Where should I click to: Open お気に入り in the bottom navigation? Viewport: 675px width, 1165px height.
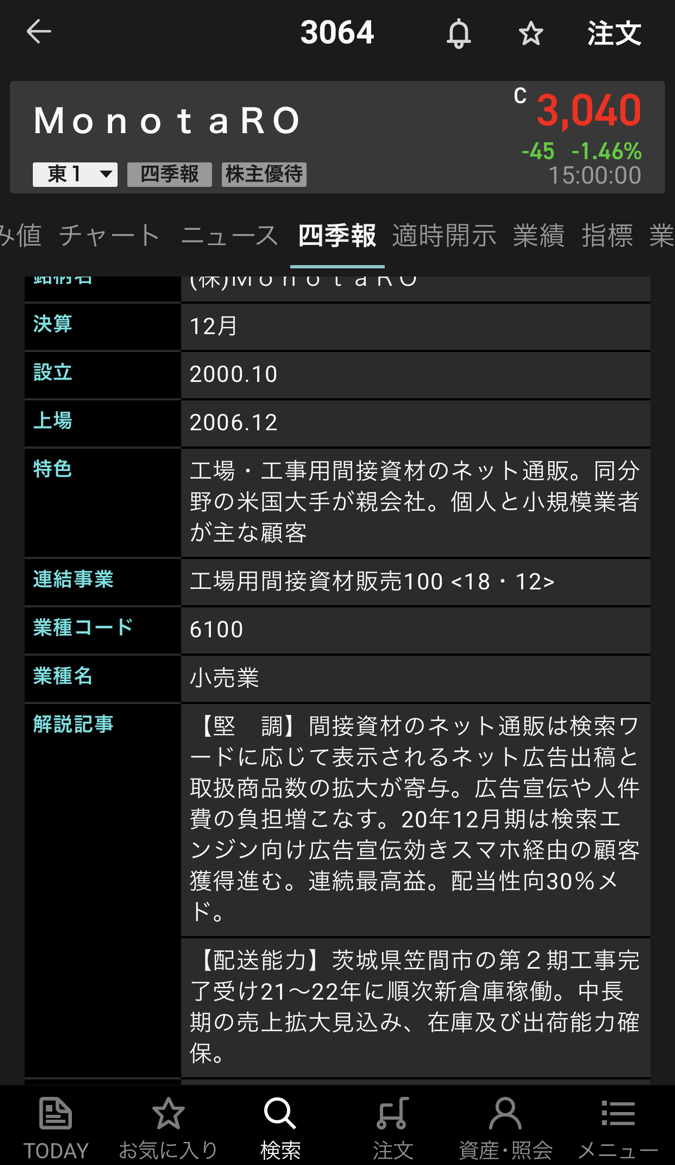[x=168, y=1126]
